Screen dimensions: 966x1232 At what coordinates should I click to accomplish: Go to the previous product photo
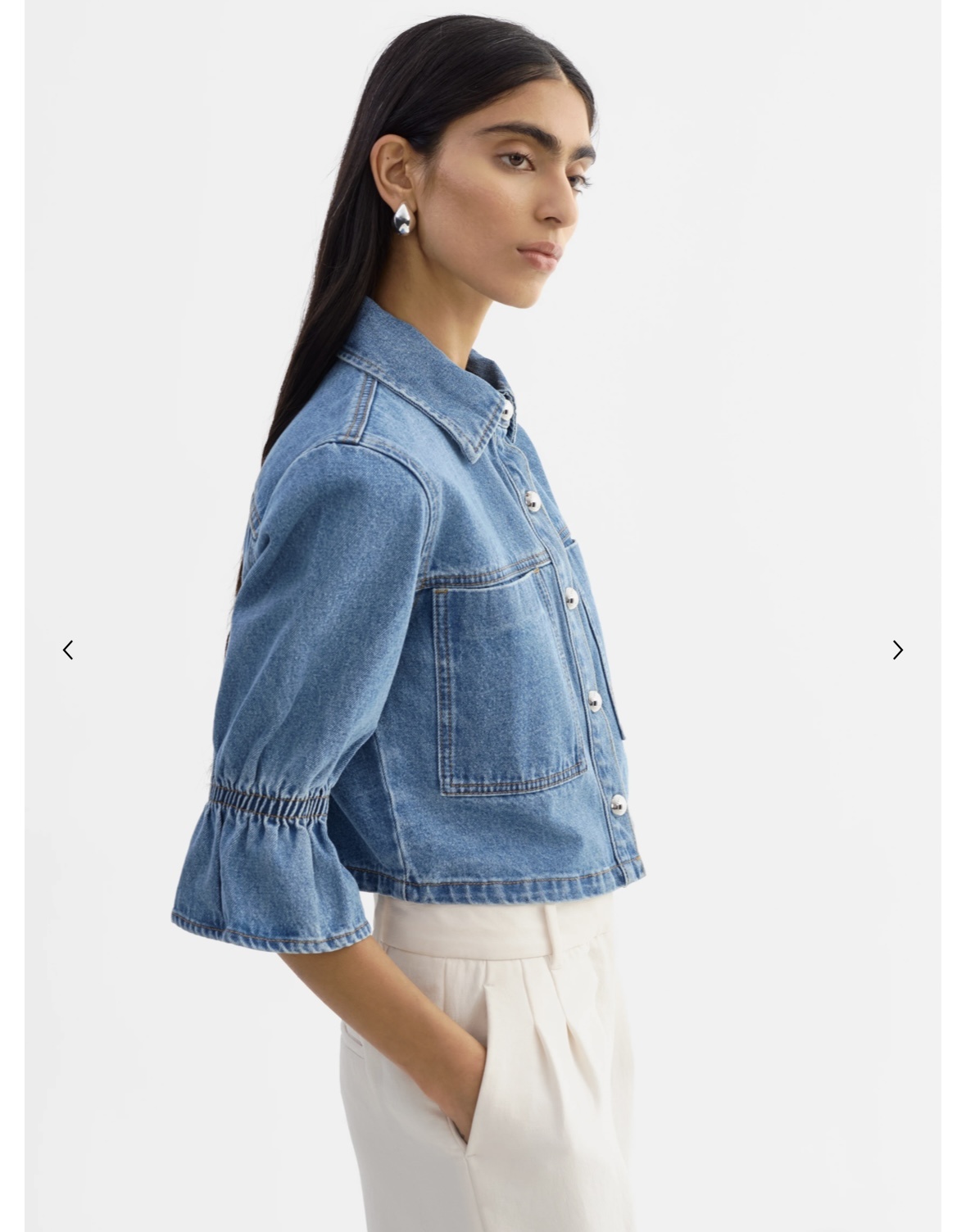68,650
